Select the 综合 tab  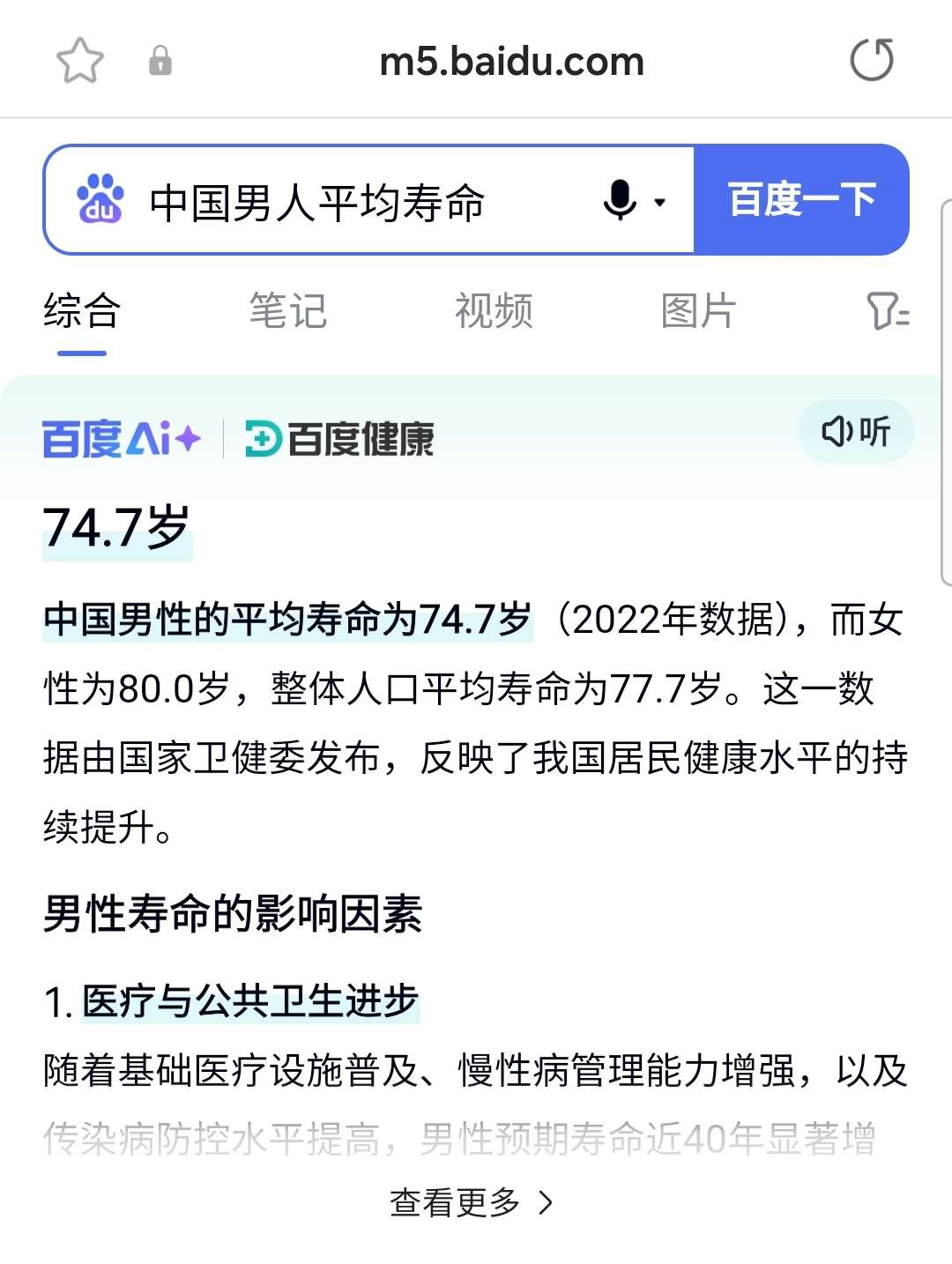coord(82,311)
